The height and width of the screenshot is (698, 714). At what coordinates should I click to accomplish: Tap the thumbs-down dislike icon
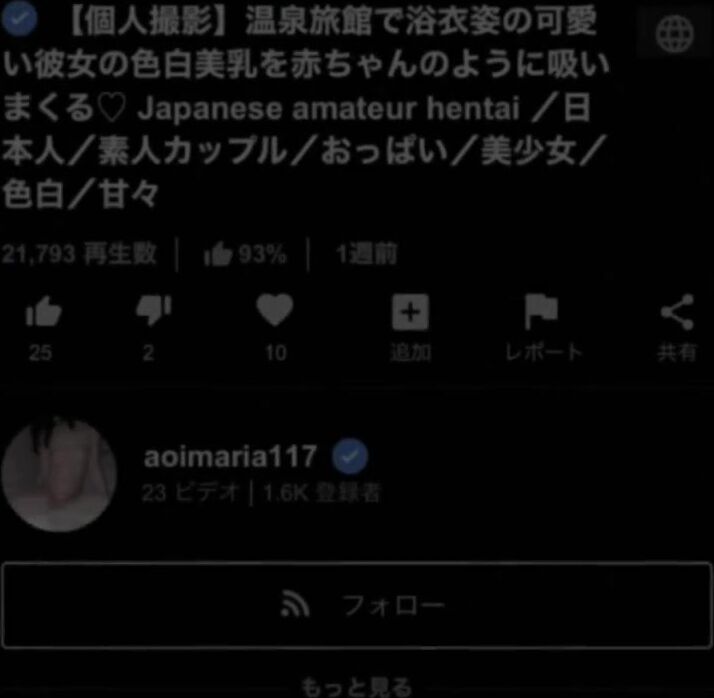click(x=153, y=313)
